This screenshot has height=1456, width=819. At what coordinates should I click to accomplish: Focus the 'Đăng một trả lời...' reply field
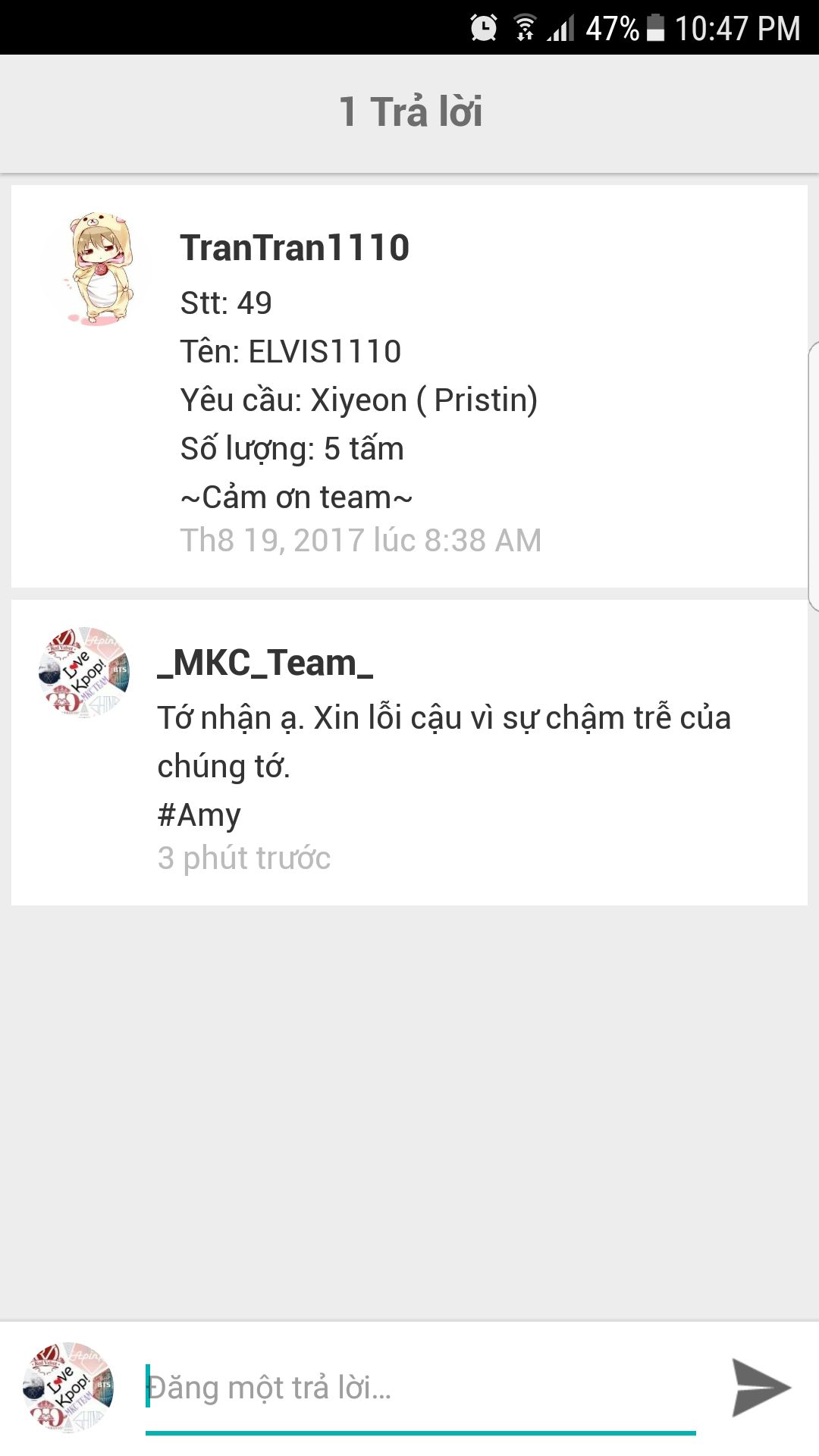pos(420,1388)
